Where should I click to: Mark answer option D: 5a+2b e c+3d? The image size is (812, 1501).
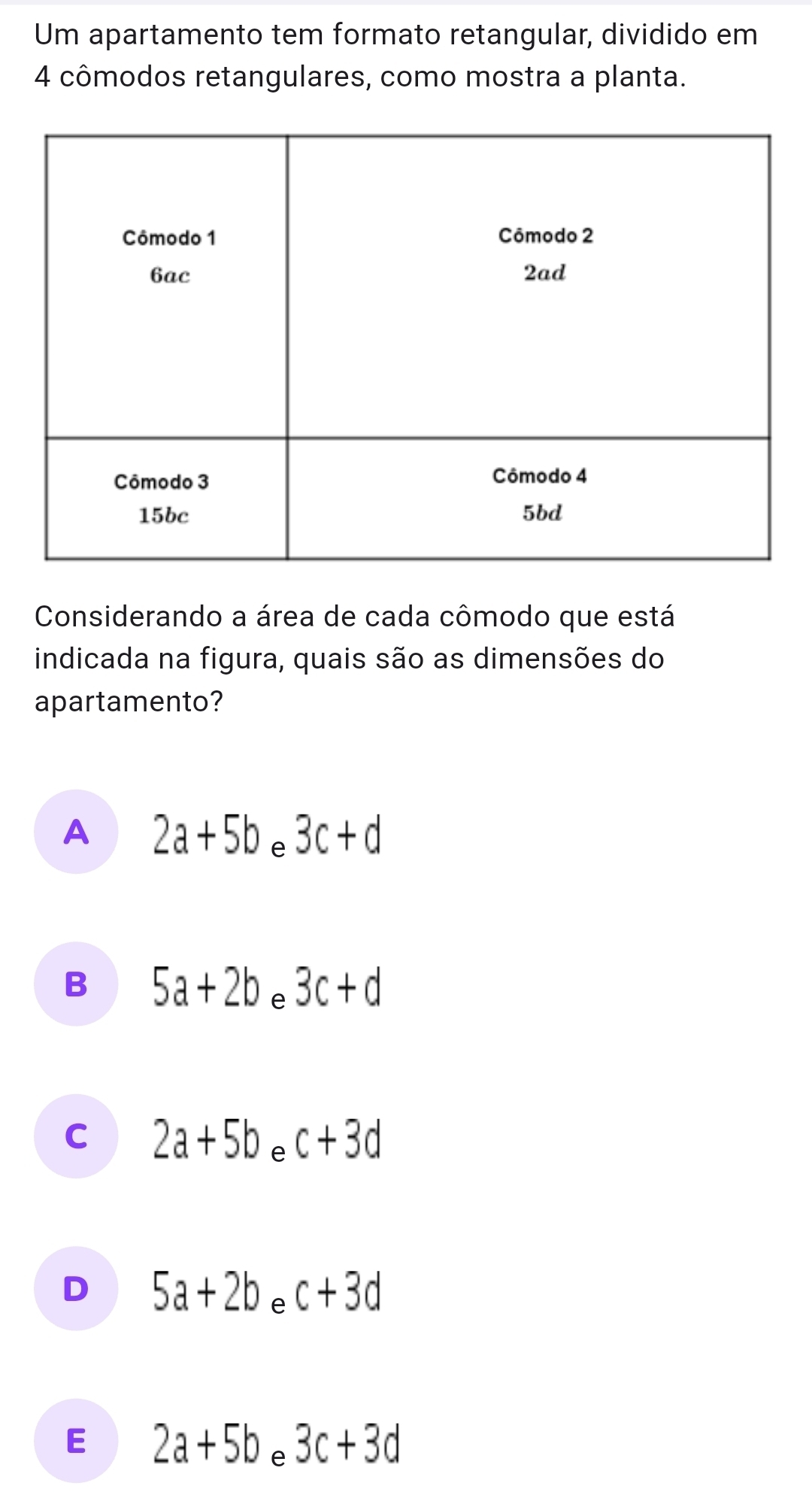[x=76, y=1288]
